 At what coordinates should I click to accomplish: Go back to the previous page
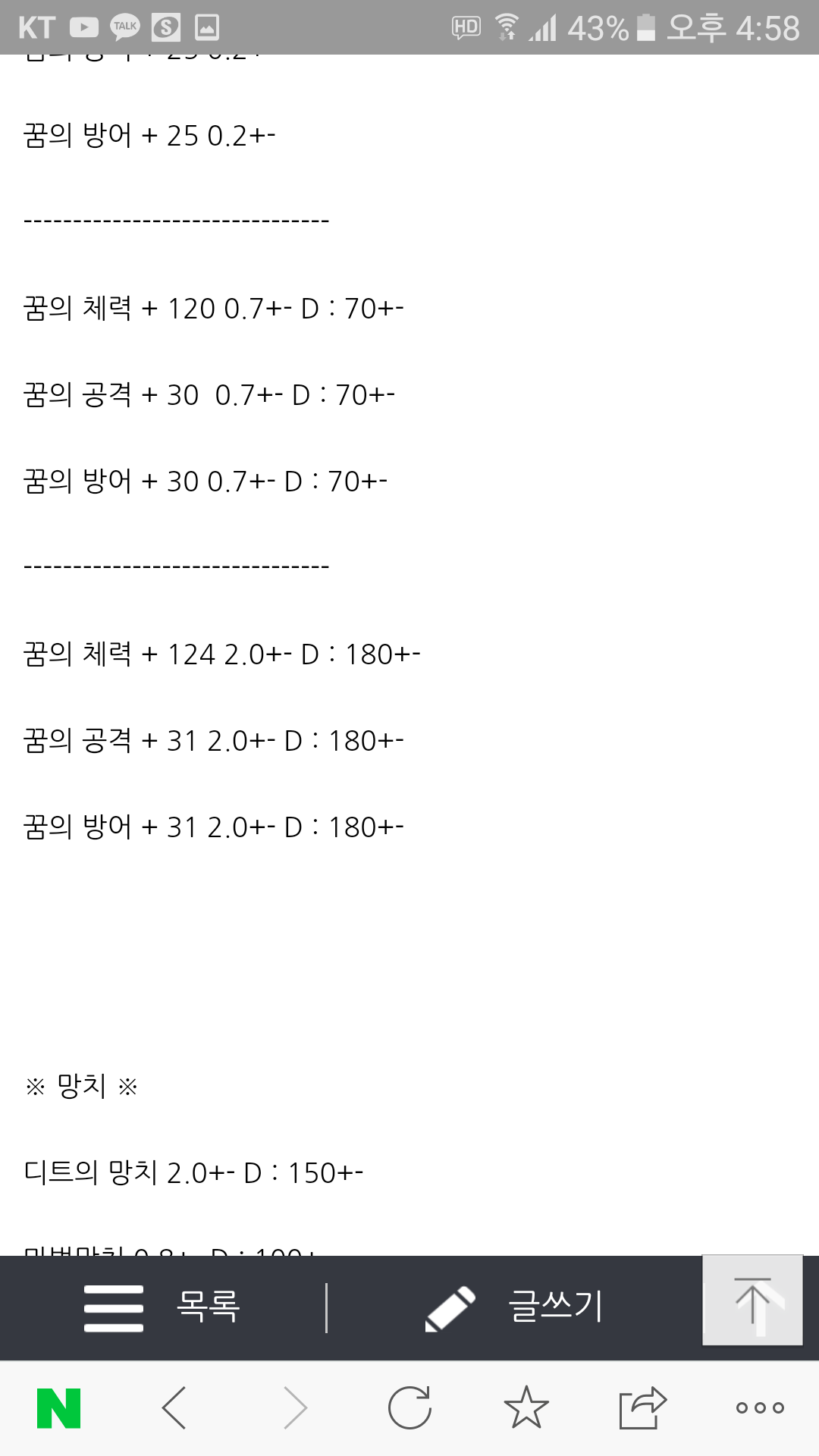(x=174, y=1408)
